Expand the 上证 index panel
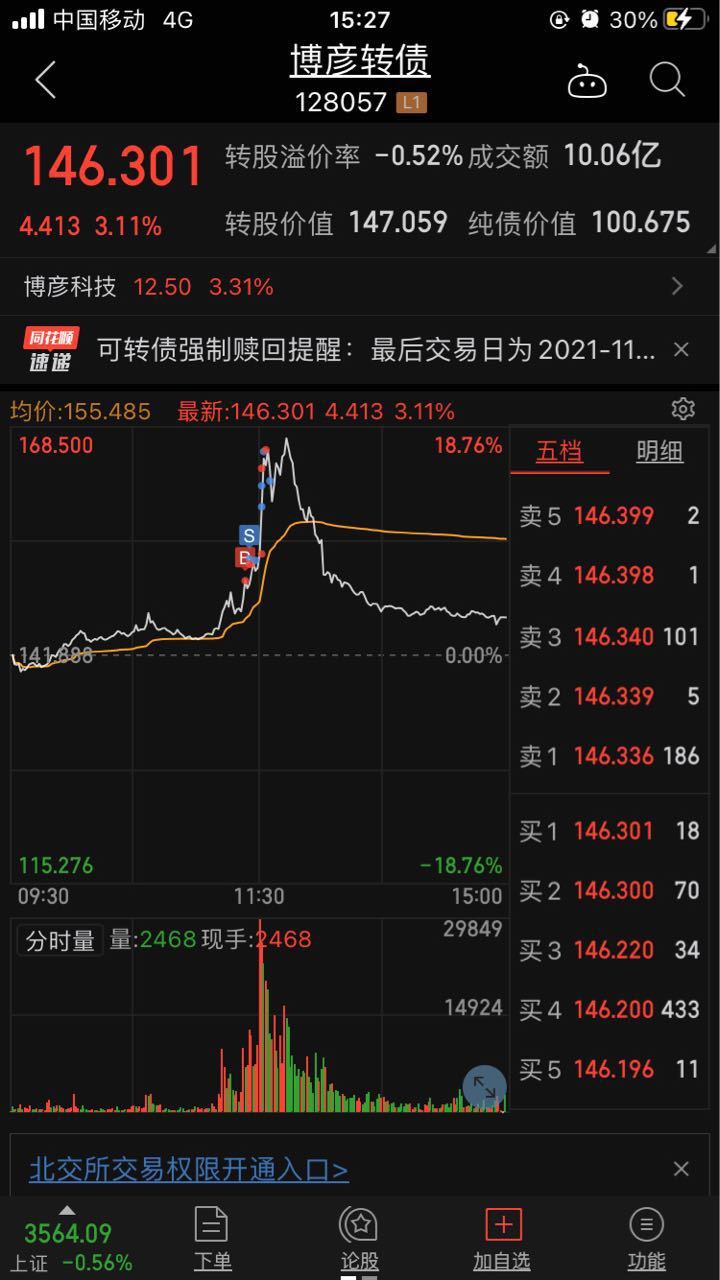Viewport: 720px width, 1280px height. pos(67,1238)
